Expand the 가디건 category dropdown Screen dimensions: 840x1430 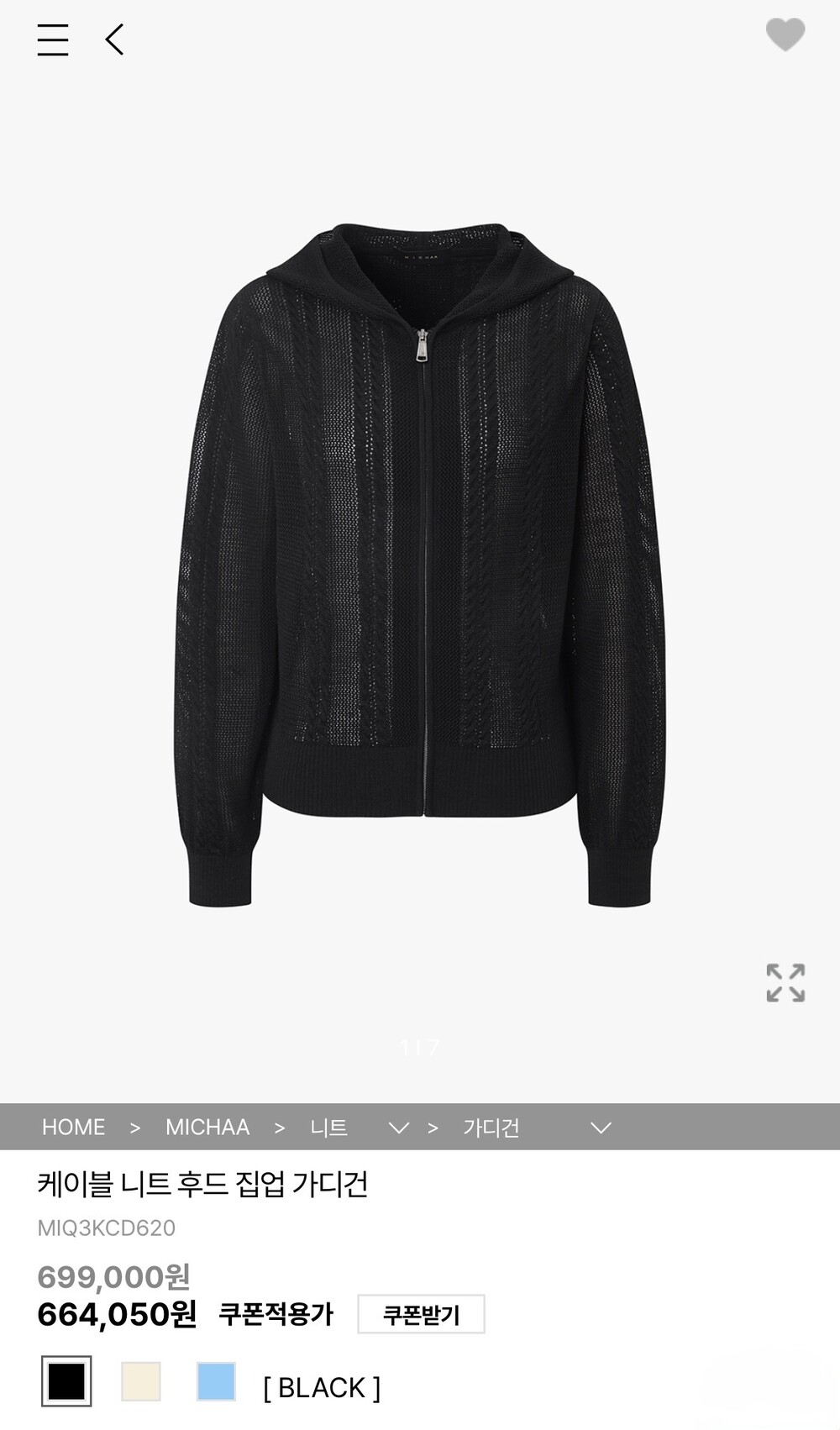tap(600, 1127)
